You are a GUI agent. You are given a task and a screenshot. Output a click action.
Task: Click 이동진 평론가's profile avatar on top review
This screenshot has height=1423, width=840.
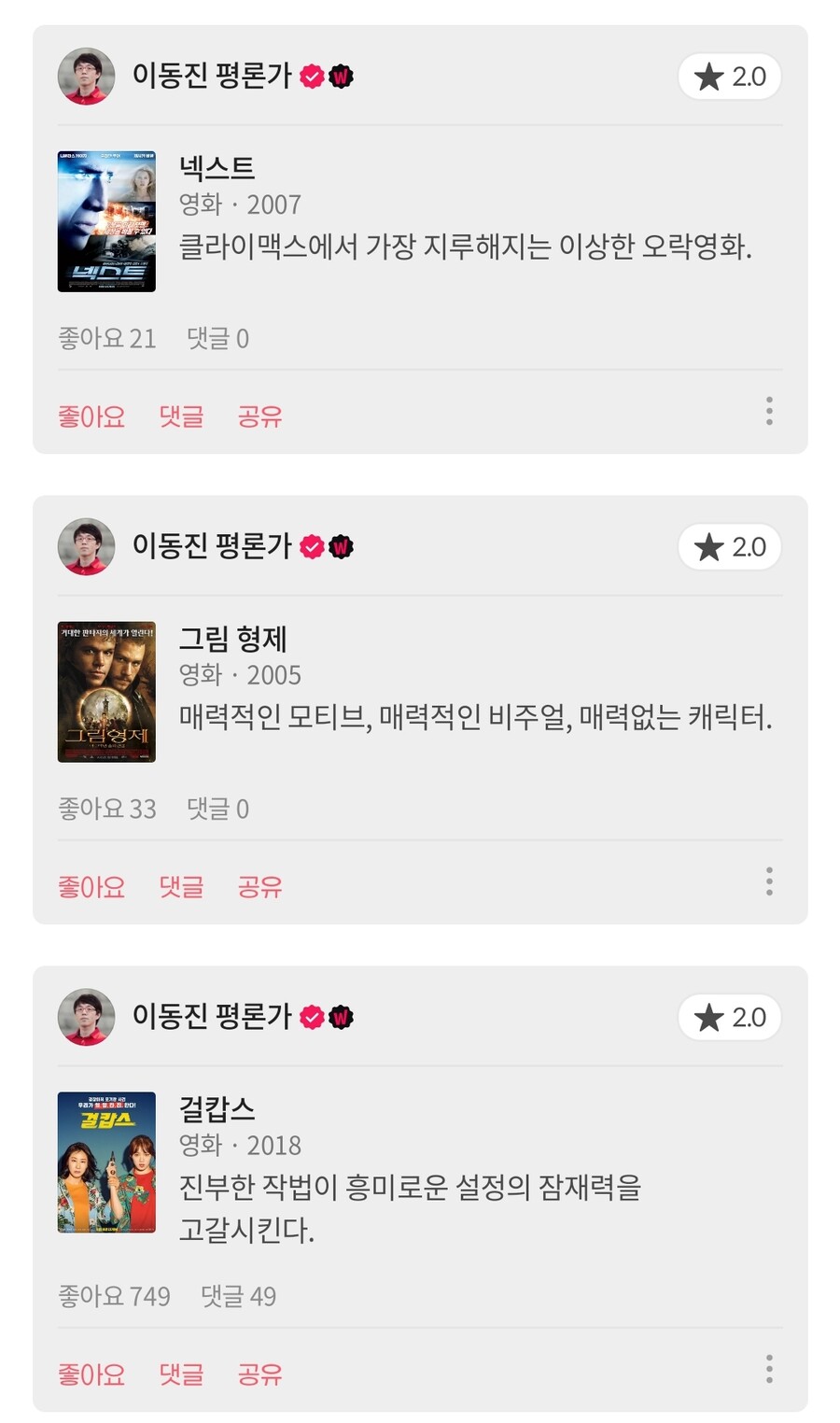85,76
